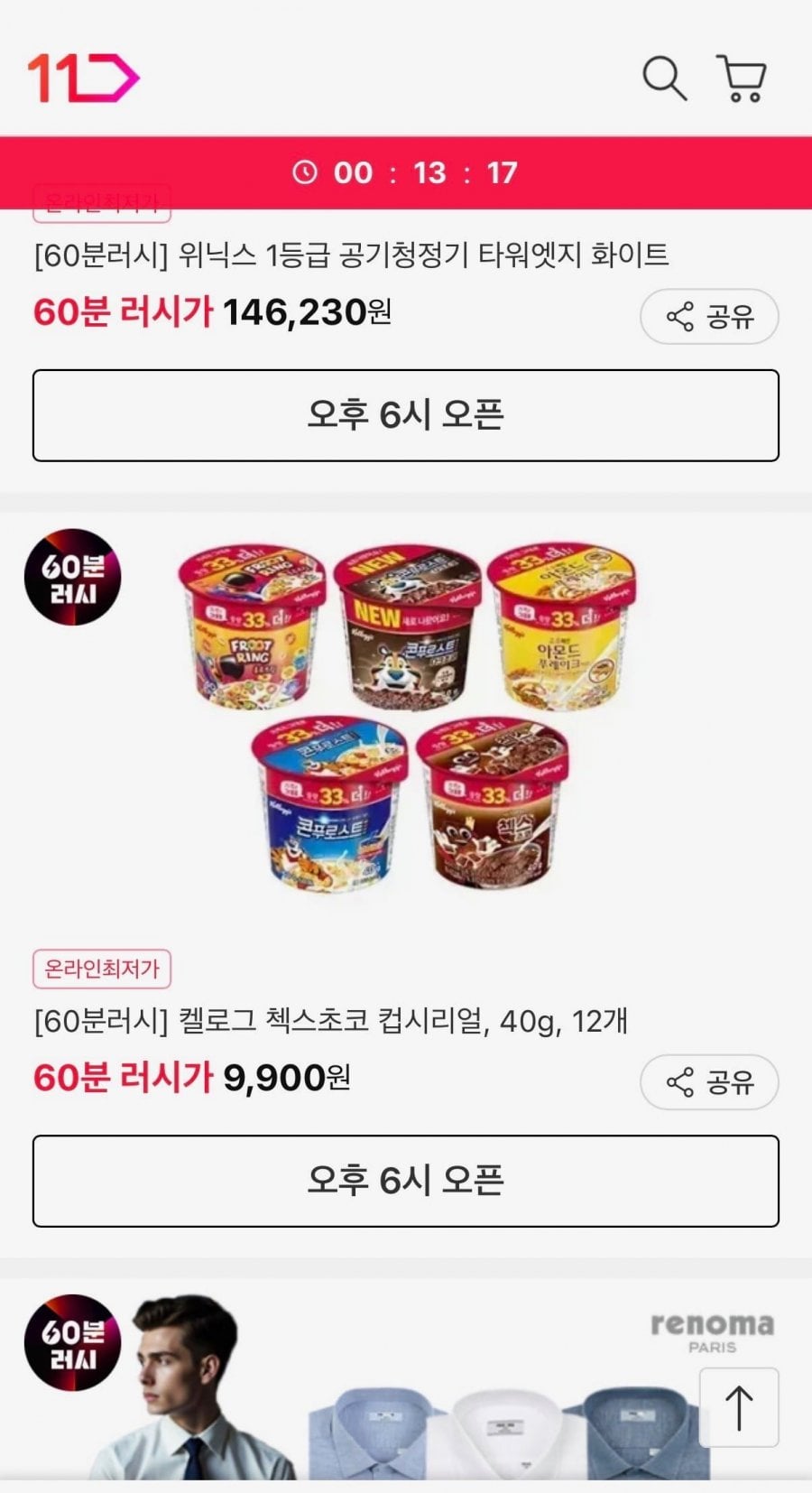Share the Kellogg's cup cereal deal
The image size is (812, 1493).
pyautogui.click(x=709, y=1082)
